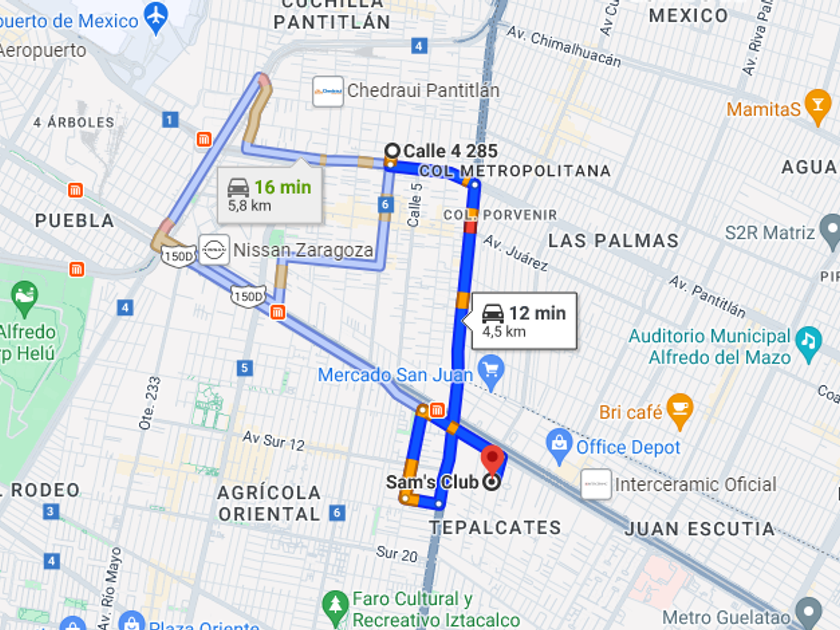Open Faro Cultural y Recreativo Iztacalco marker
This screenshot has height=630, width=840.
pos(336,605)
